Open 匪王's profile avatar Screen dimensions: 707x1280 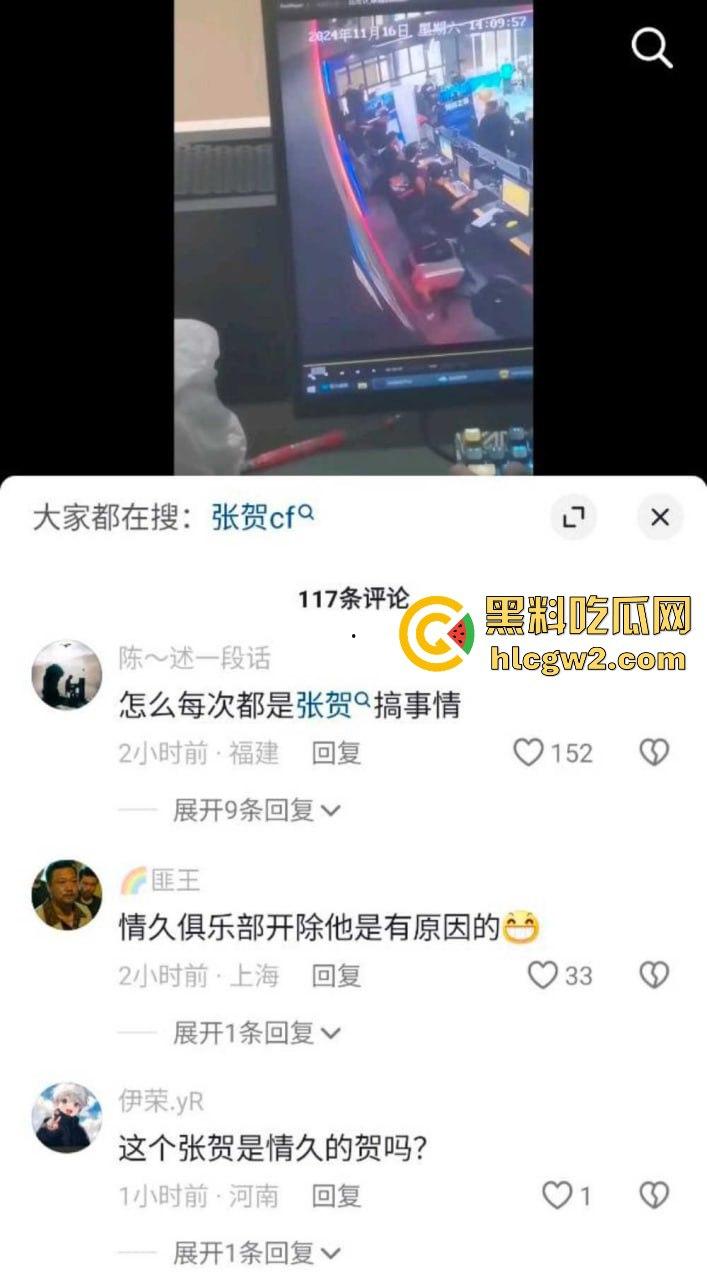pyautogui.click(x=67, y=895)
